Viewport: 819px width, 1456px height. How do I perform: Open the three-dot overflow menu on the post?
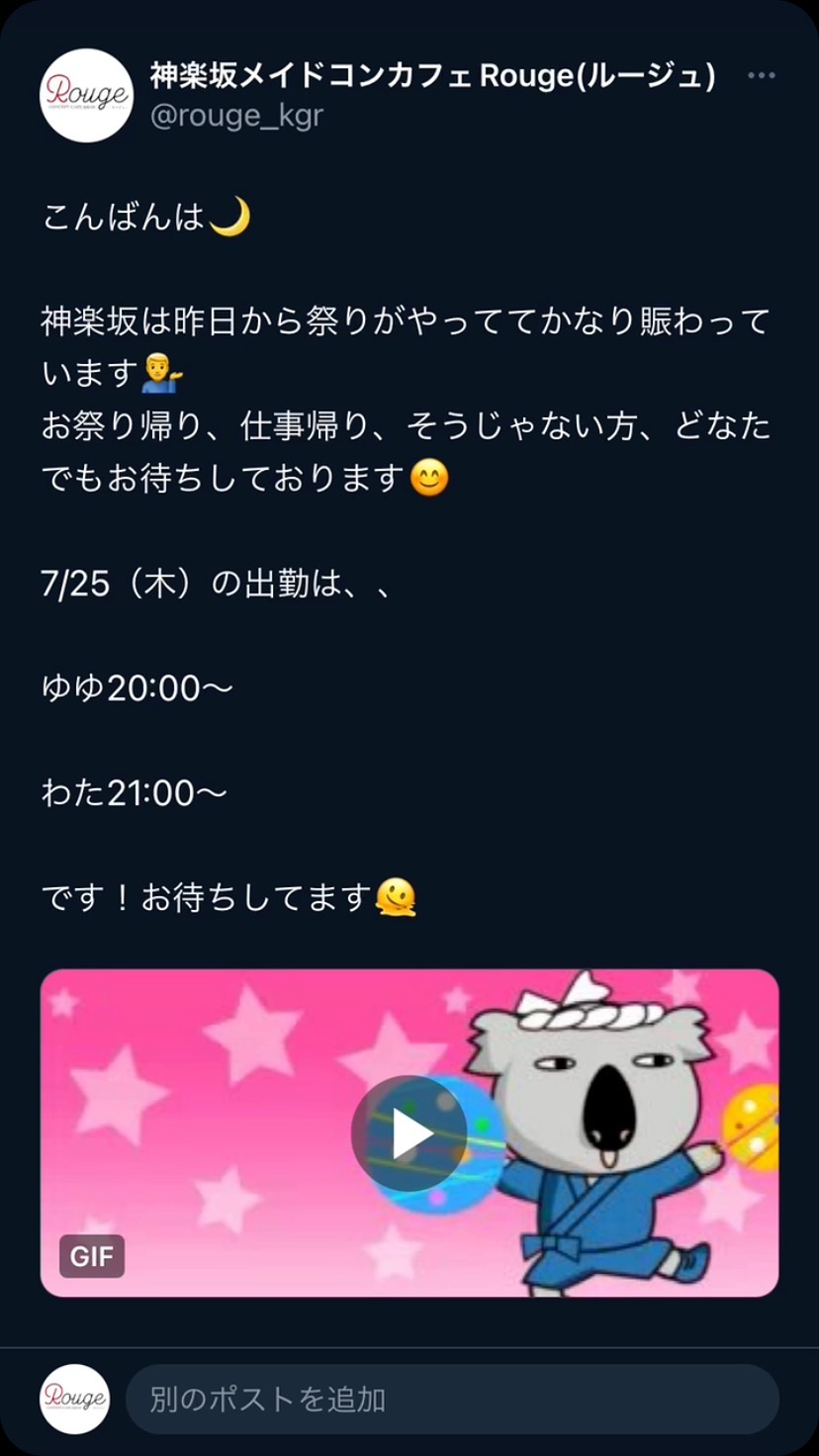click(761, 76)
